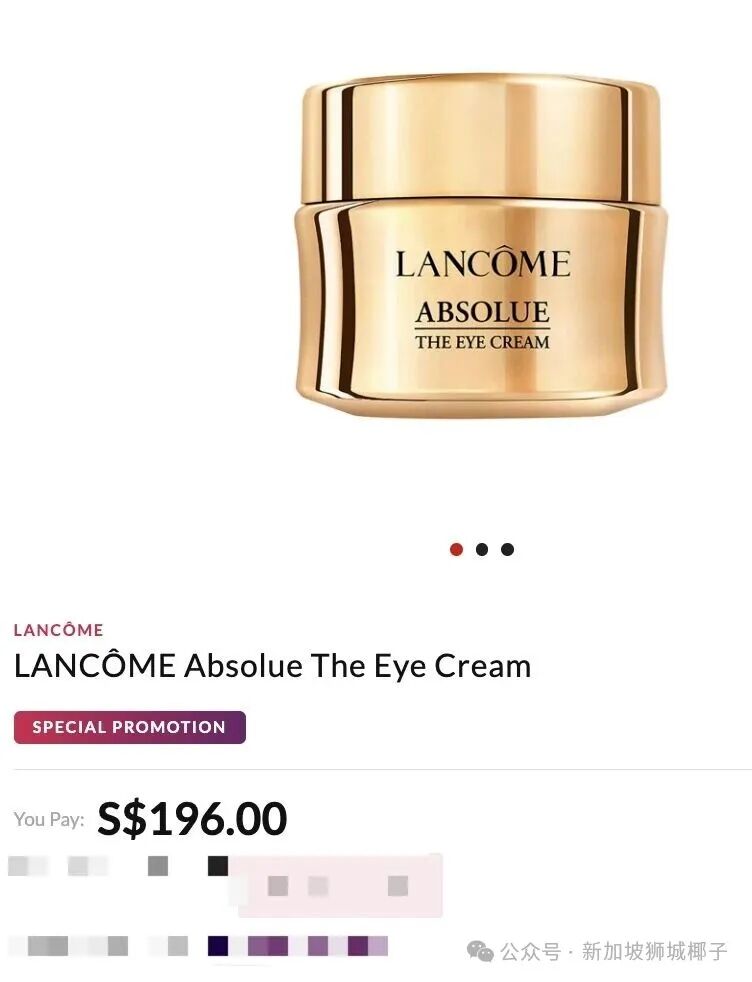The image size is (752, 982).
Task: Open the LANCÔME brand link above the title
Action: [58, 630]
